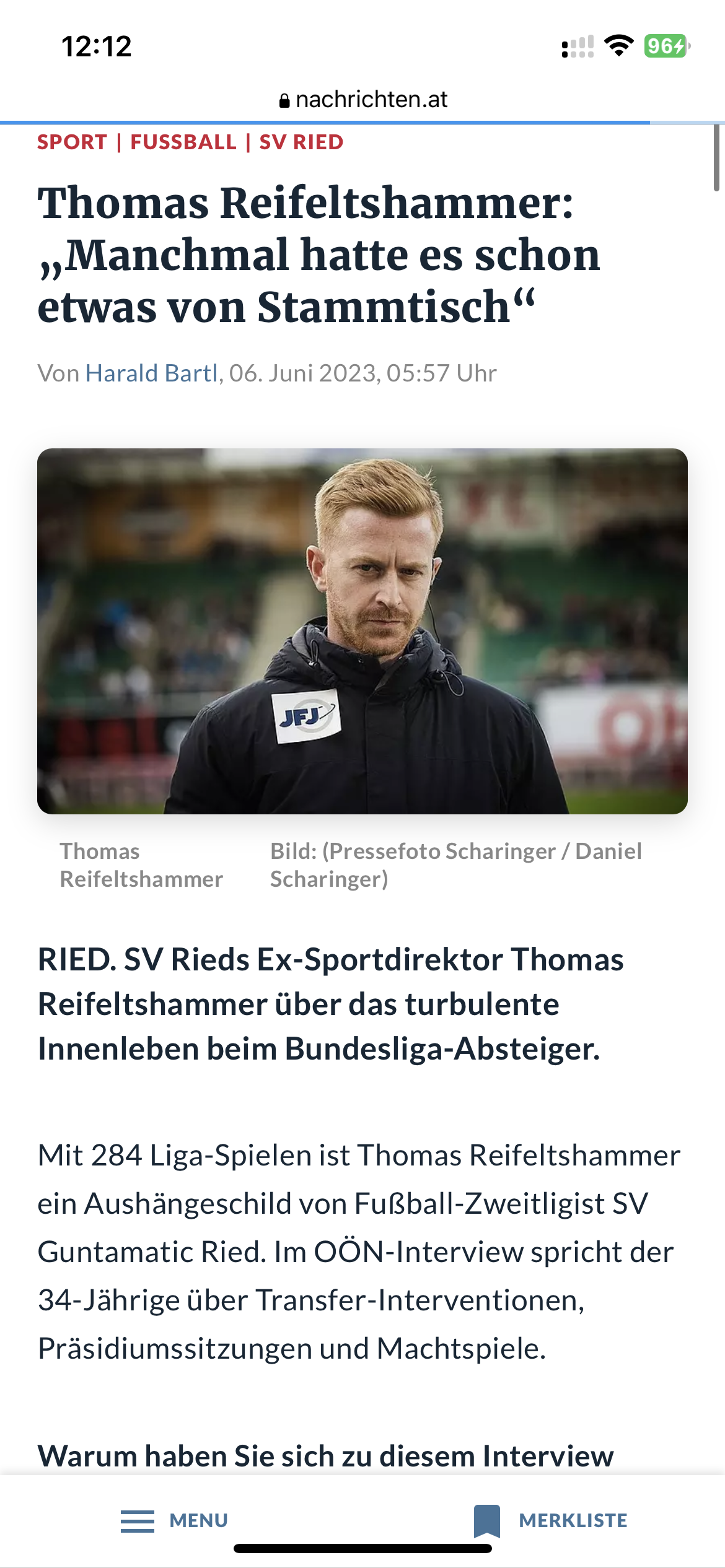Open the SV RIED category link
725x1568 pixels.
coord(301,142)
